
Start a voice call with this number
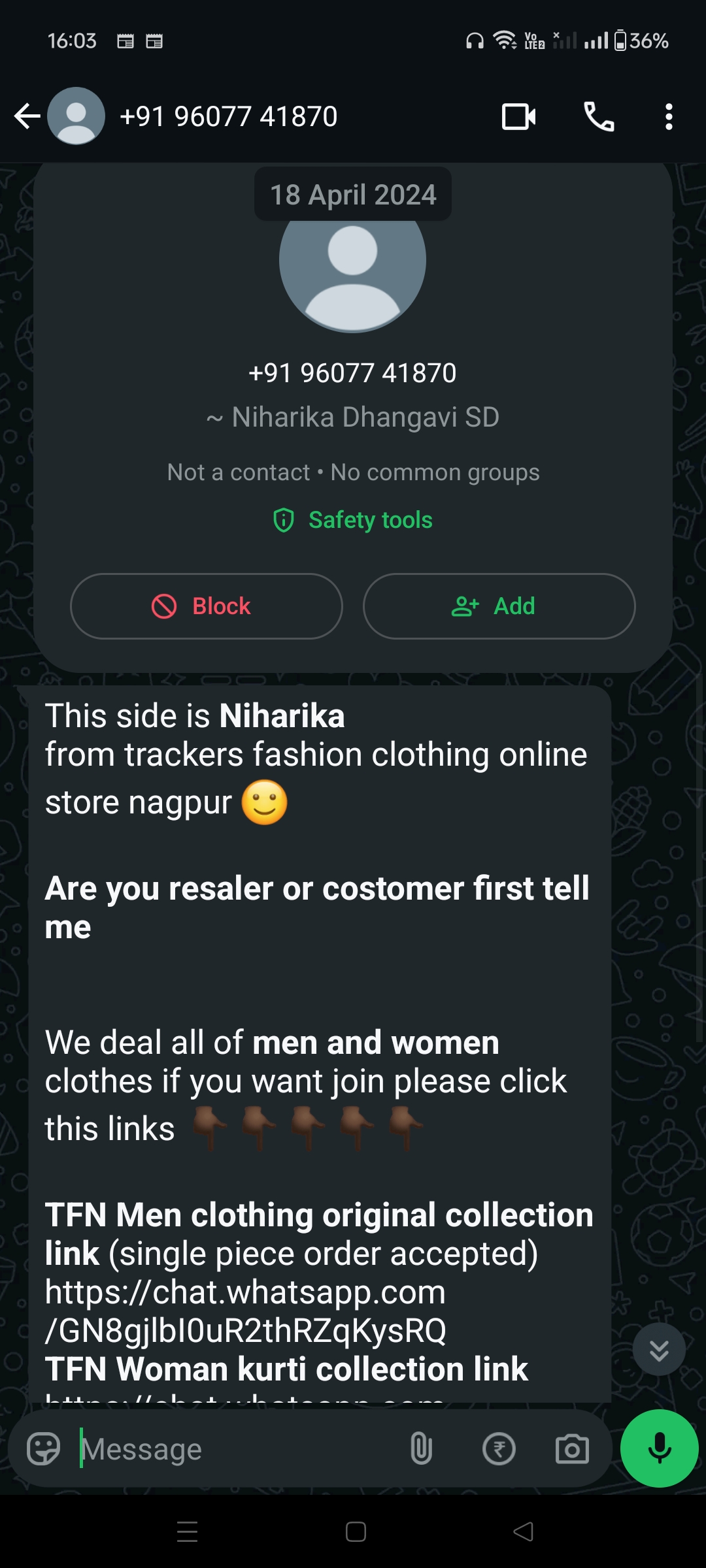[x=599, y=117]
